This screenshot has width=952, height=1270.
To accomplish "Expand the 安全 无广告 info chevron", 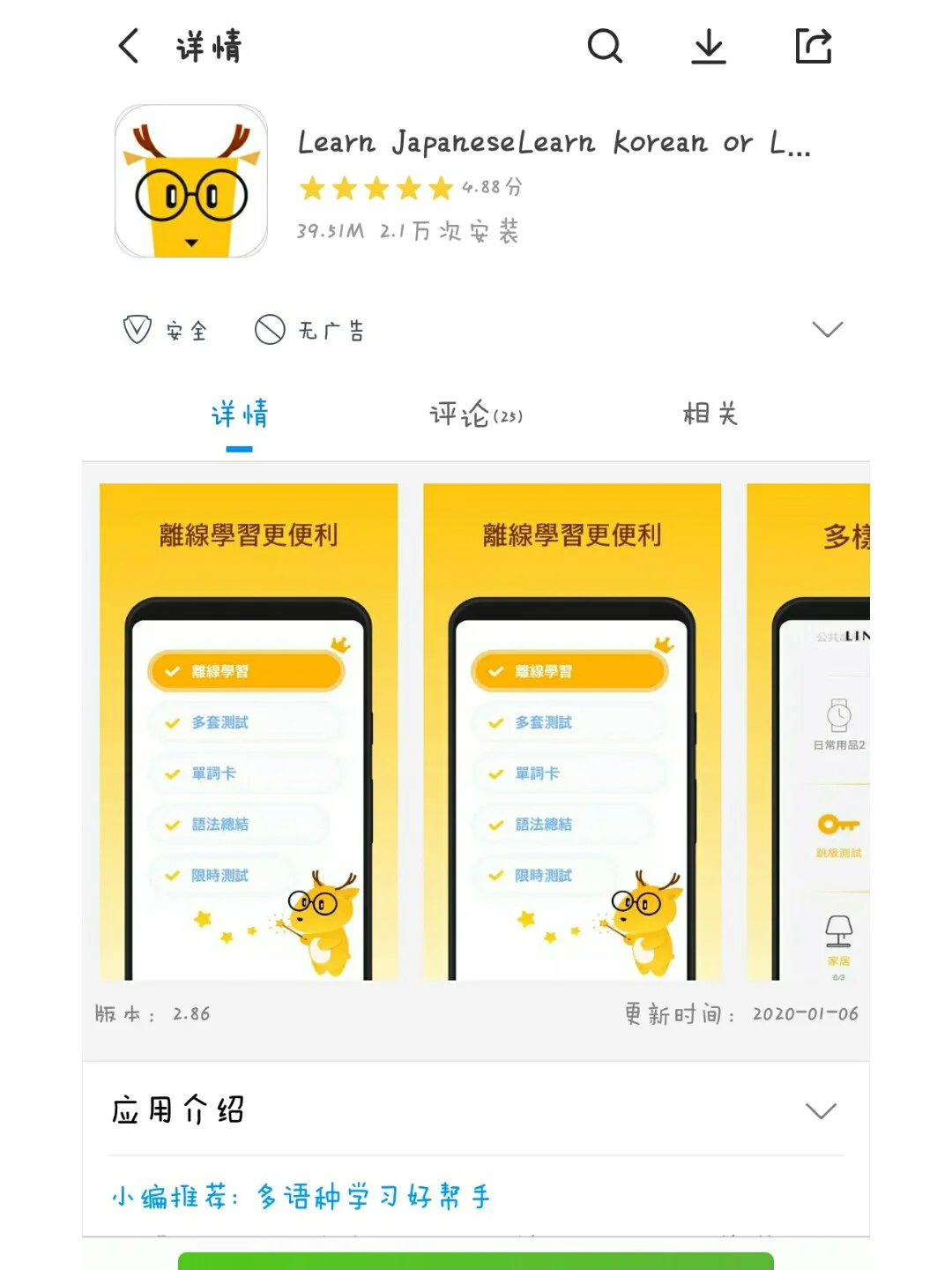I will [x=827, y=330].
